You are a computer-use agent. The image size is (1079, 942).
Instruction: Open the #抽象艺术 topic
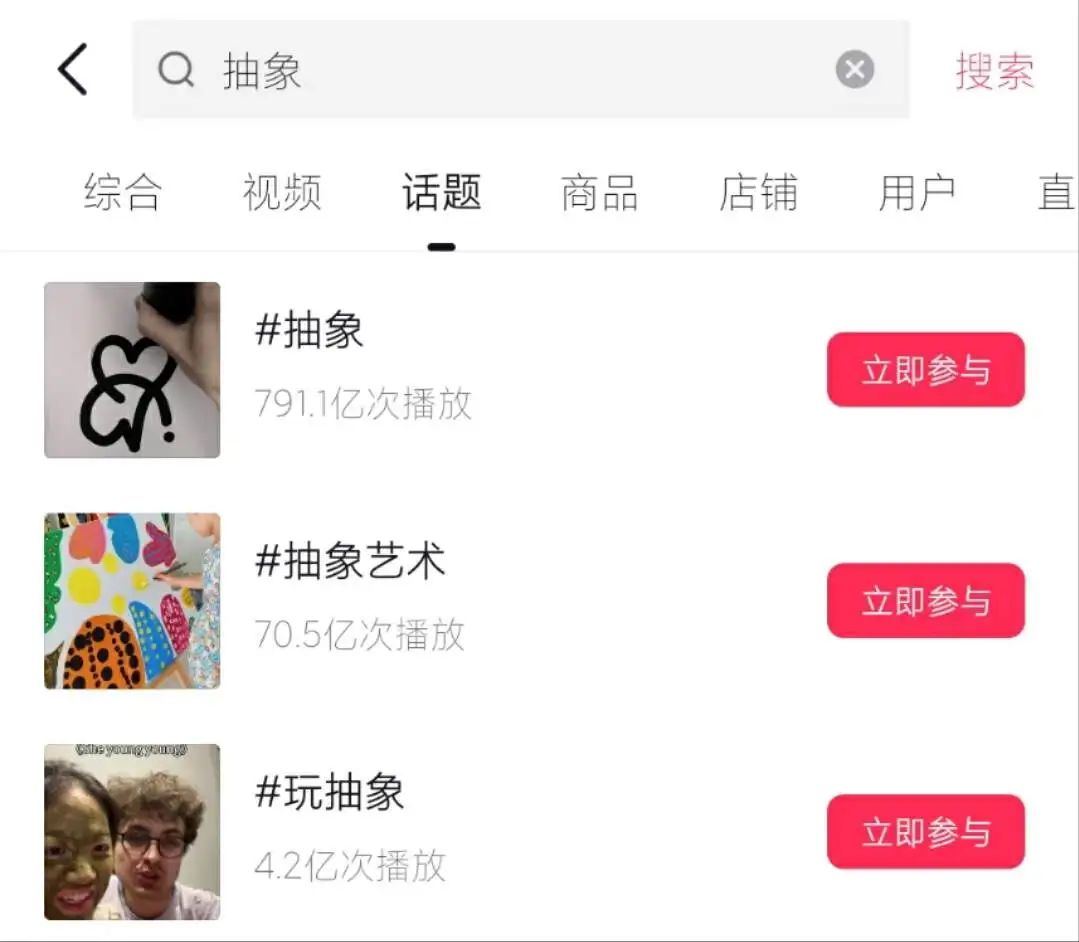350,562
